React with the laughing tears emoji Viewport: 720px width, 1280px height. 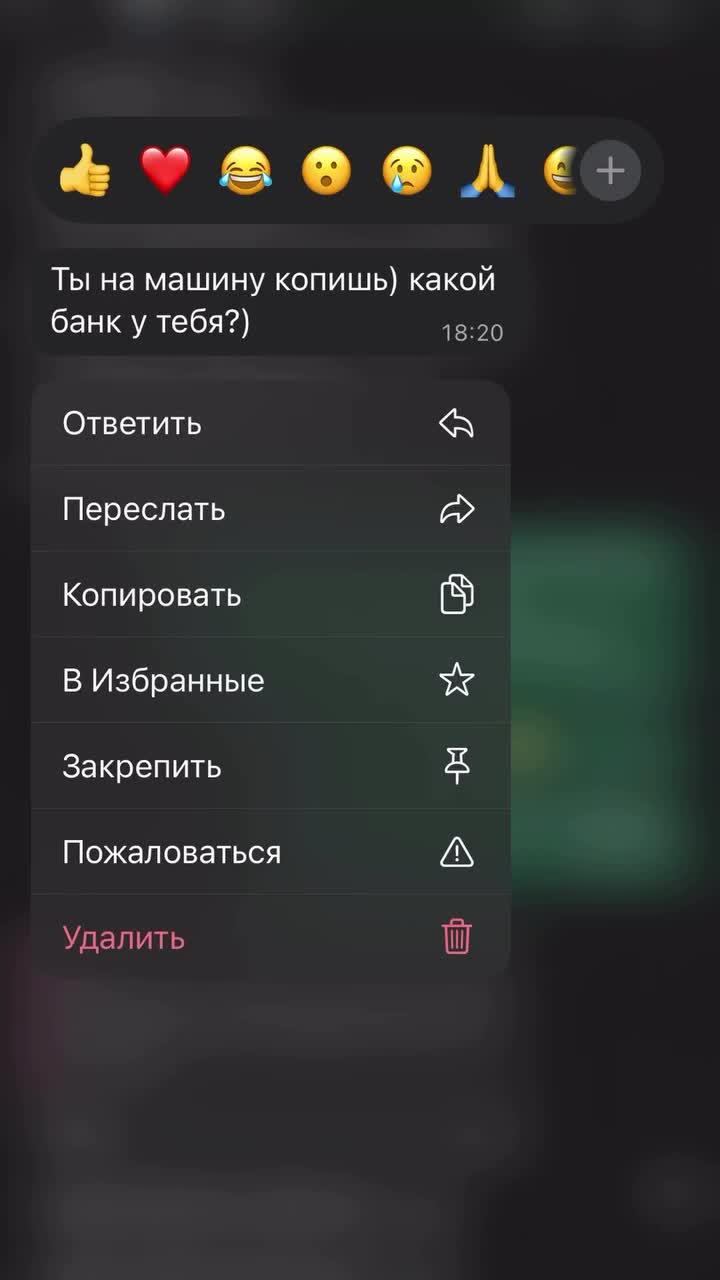[x=246, y=171]
